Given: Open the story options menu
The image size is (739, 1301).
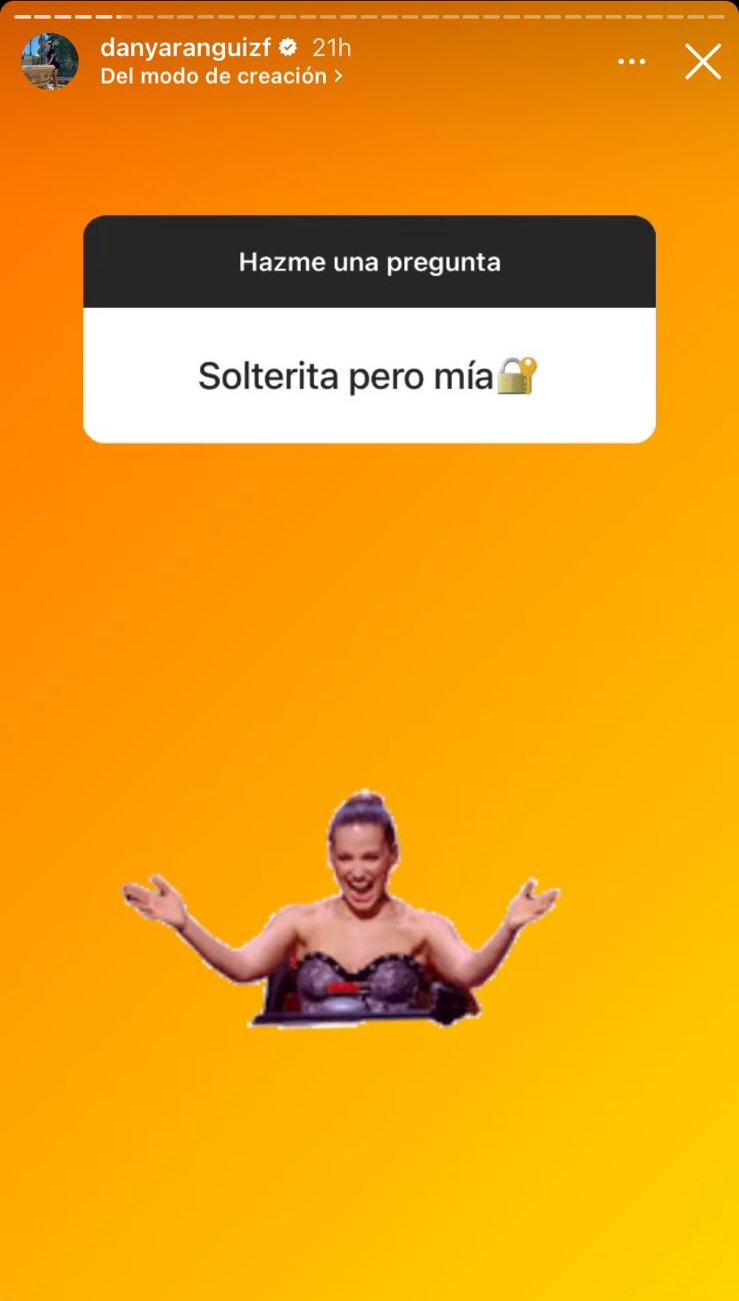Looking at the screenshot, I should pos(631,62).
